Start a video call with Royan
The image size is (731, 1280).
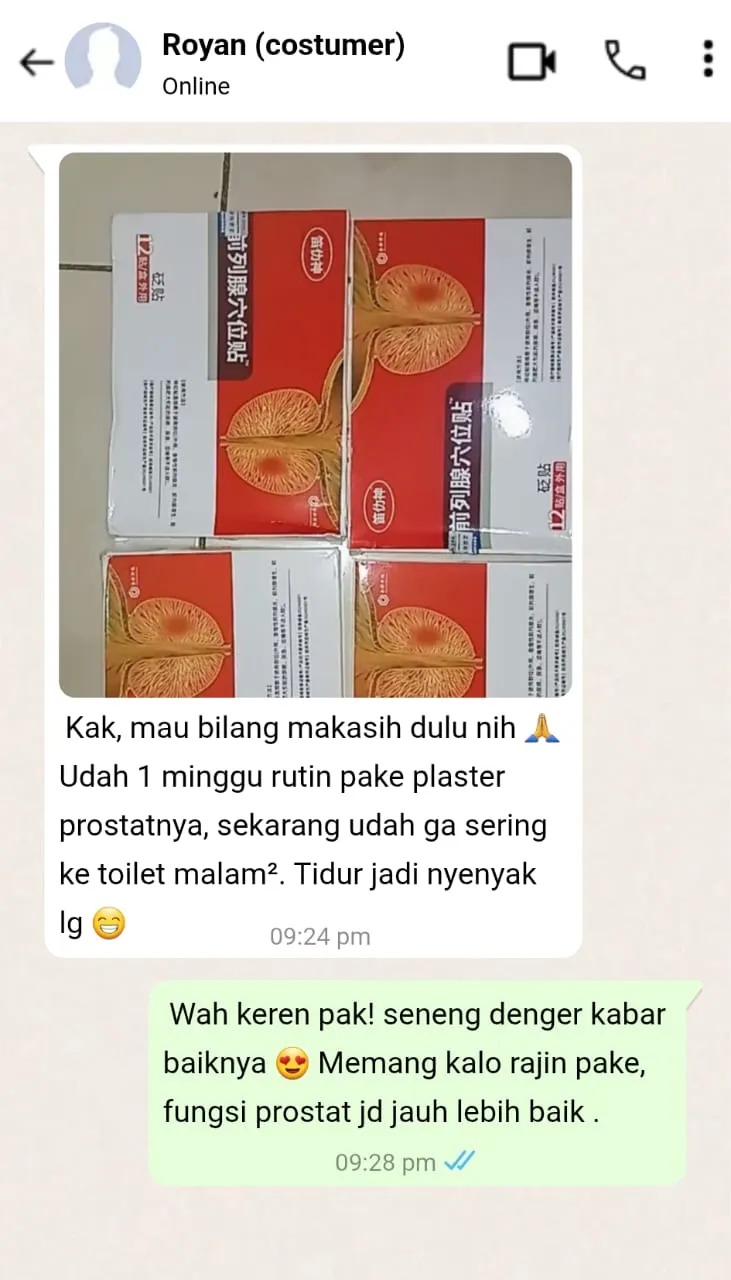[531, 62]
